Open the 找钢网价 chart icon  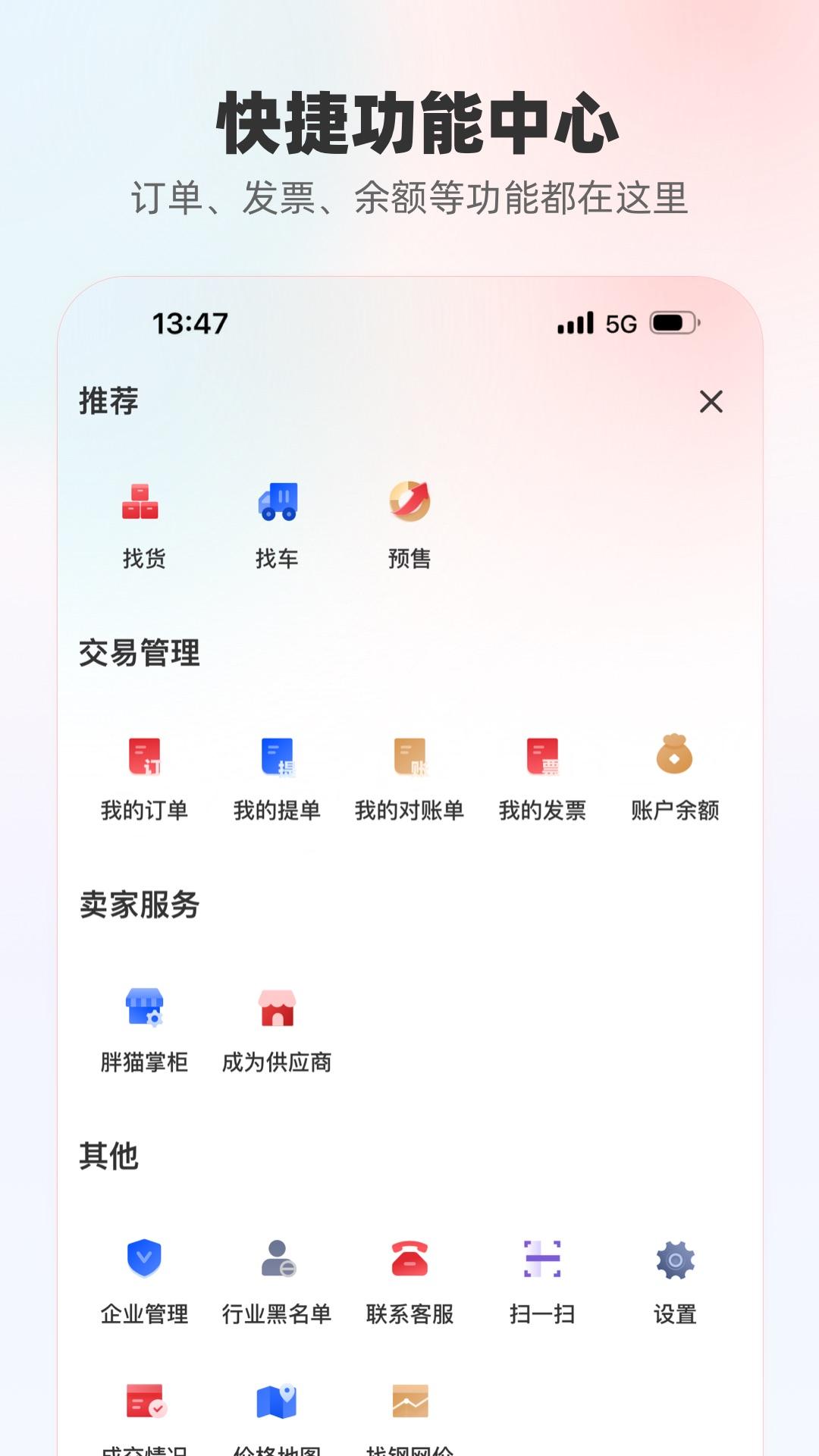point(410,1407)
